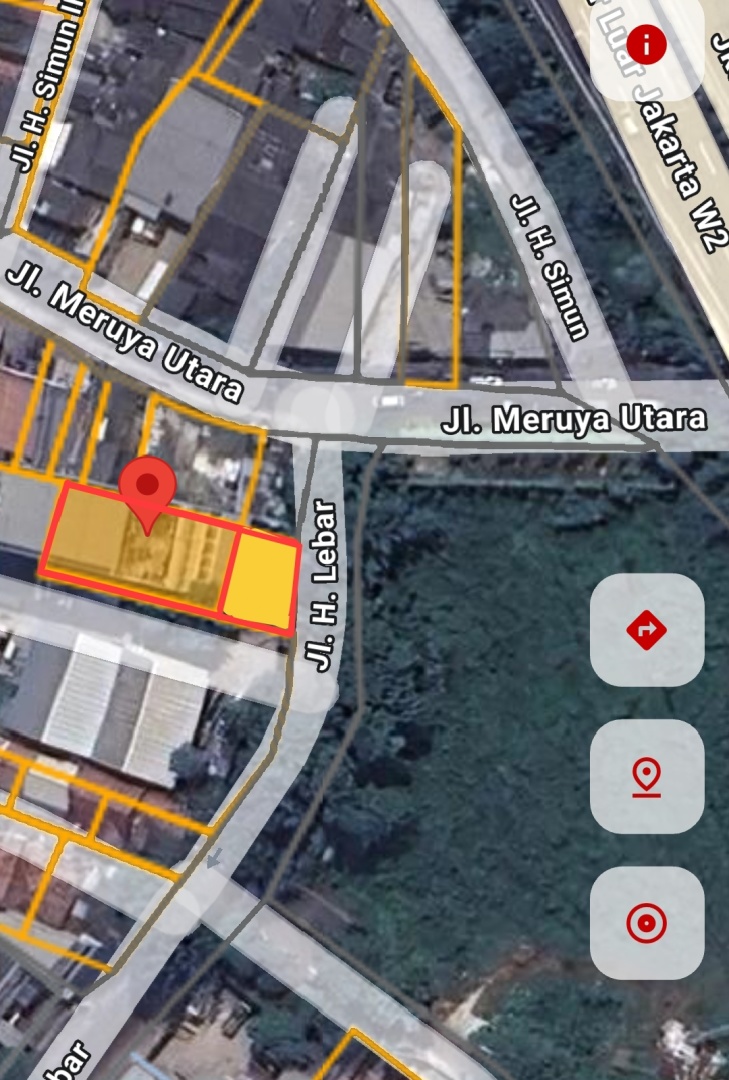This screenshot has height=1080, width=729.
Task: Tap the underlined location pin button
Action: (x=647, y=777)
